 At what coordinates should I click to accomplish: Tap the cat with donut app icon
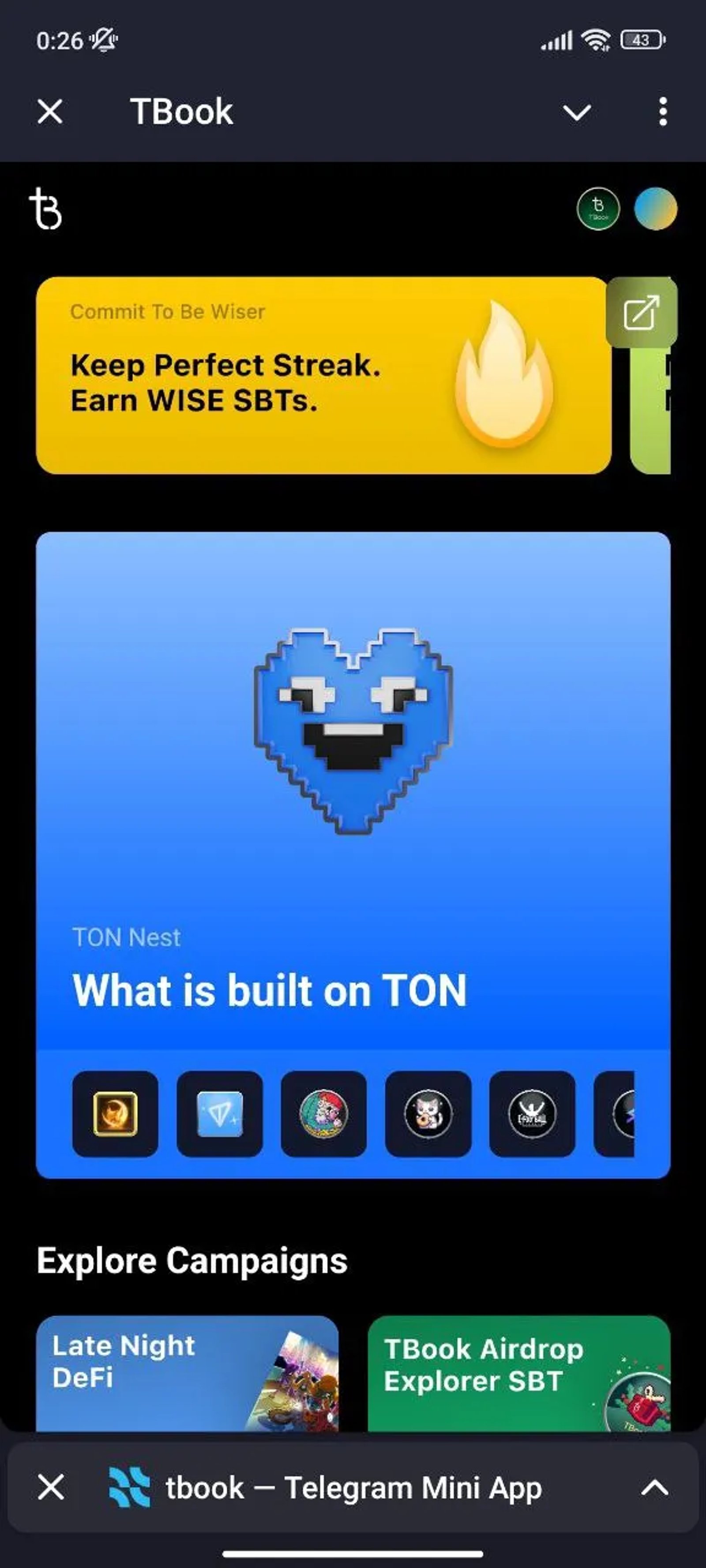pyautogui.click(x=428, y=1115)
